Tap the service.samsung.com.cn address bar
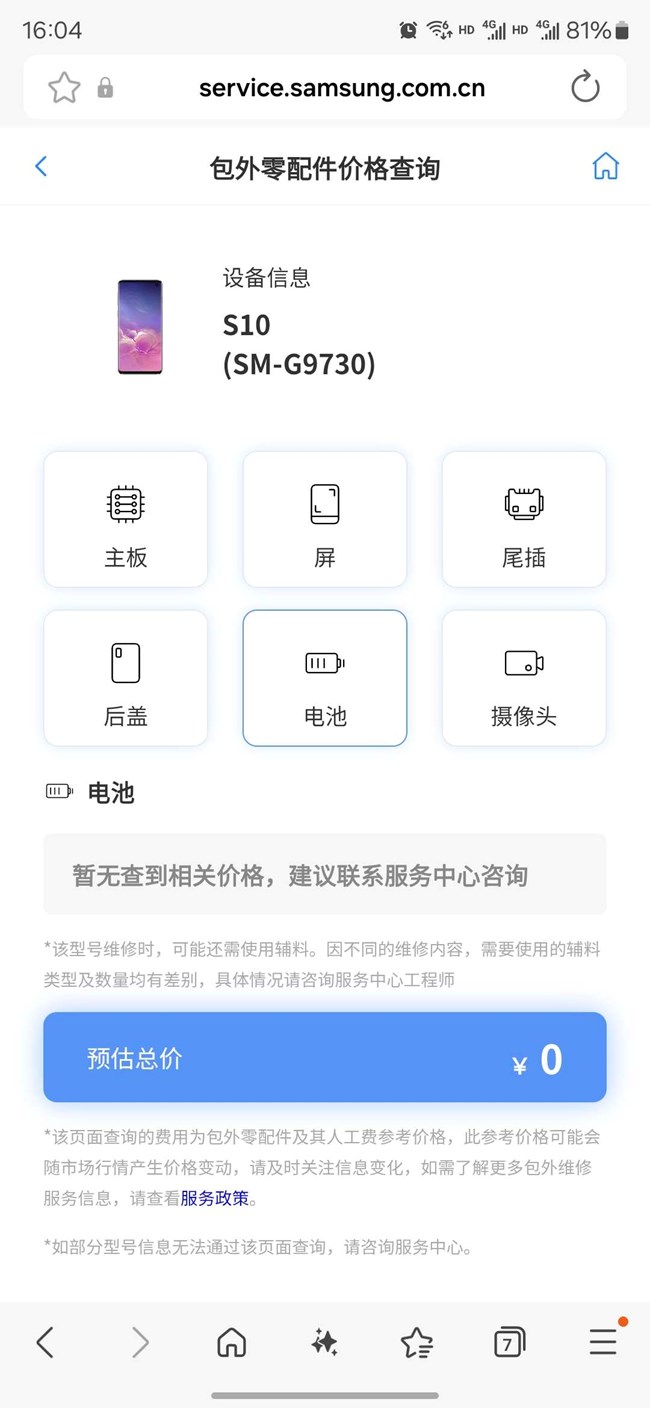This screenshot has width=650, height=1408. (x=341, y=88)
